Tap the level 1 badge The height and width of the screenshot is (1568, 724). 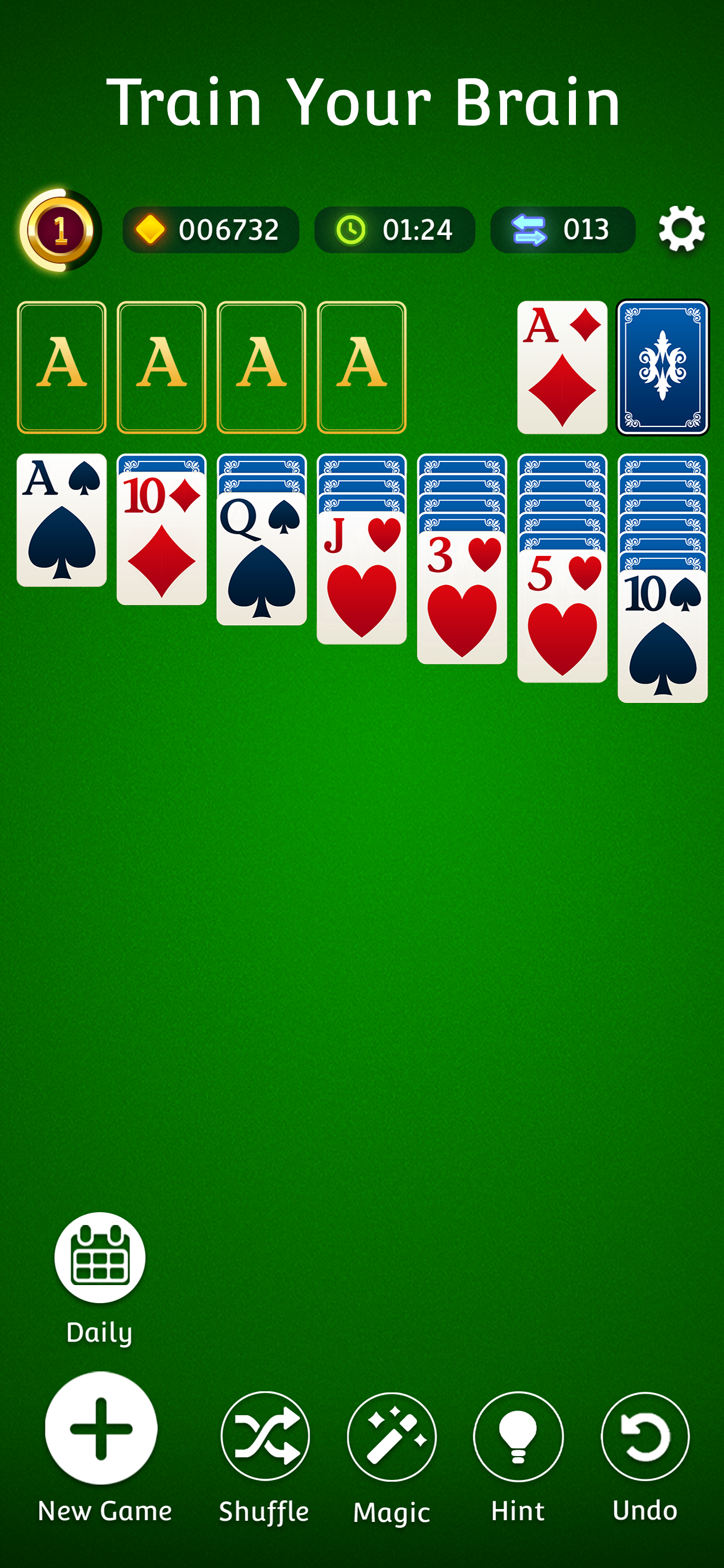pos(59,230)
